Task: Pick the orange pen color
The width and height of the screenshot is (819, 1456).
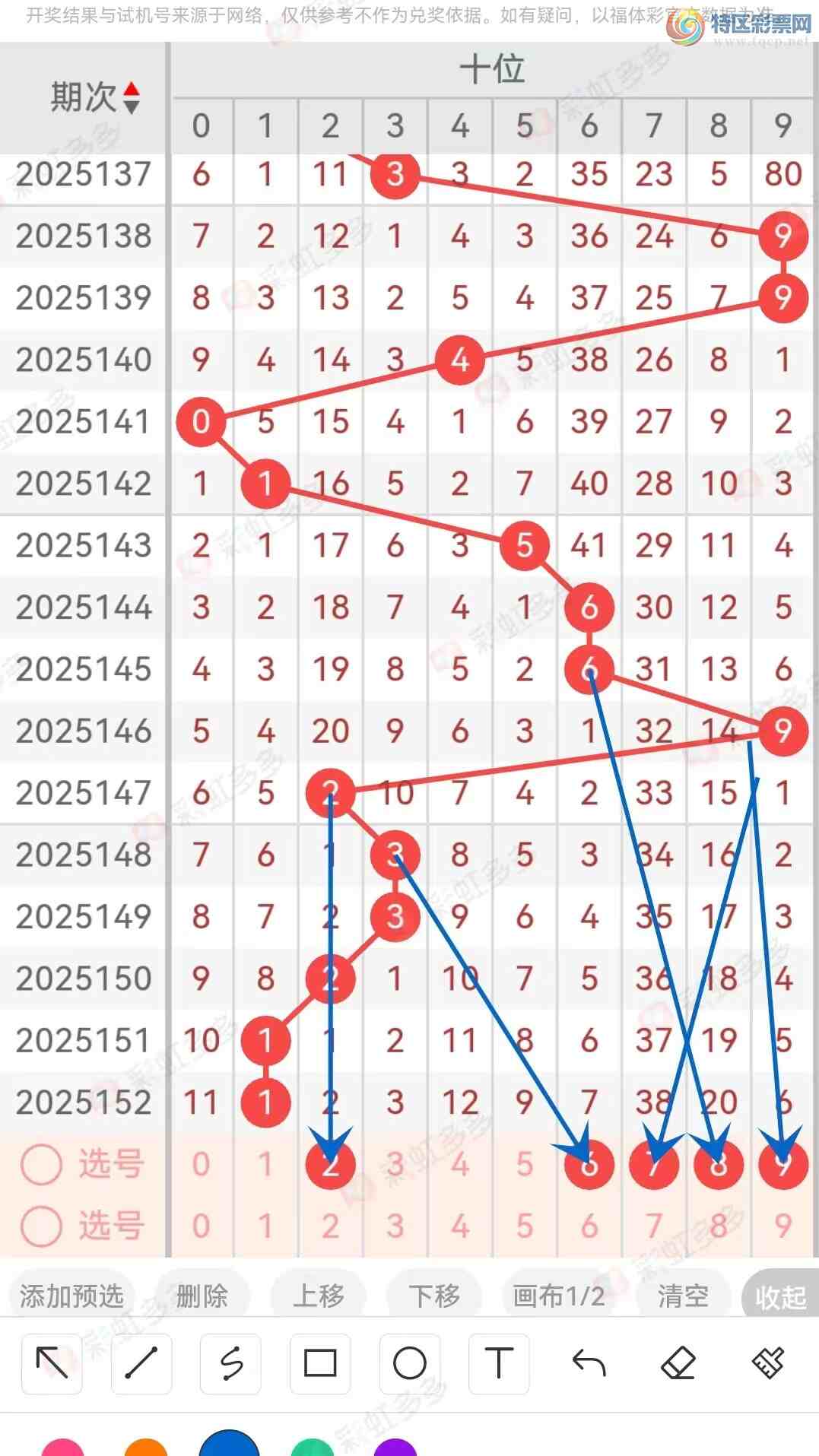Action: click(145, 1447)
